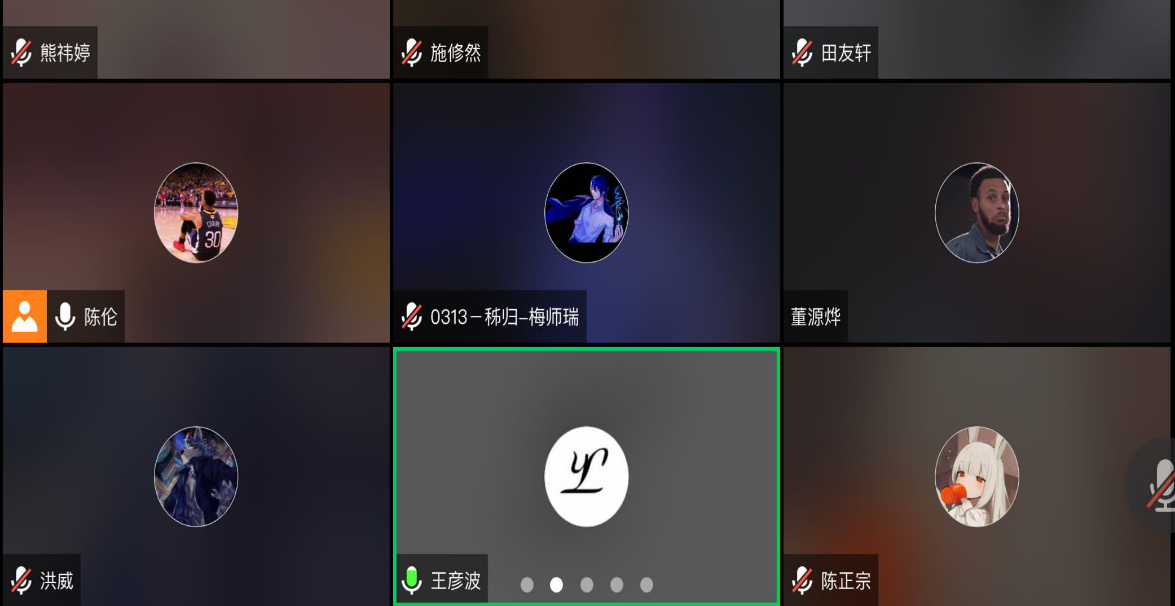Open 王彦波's highlighted speaker tile

coord(586,476)
